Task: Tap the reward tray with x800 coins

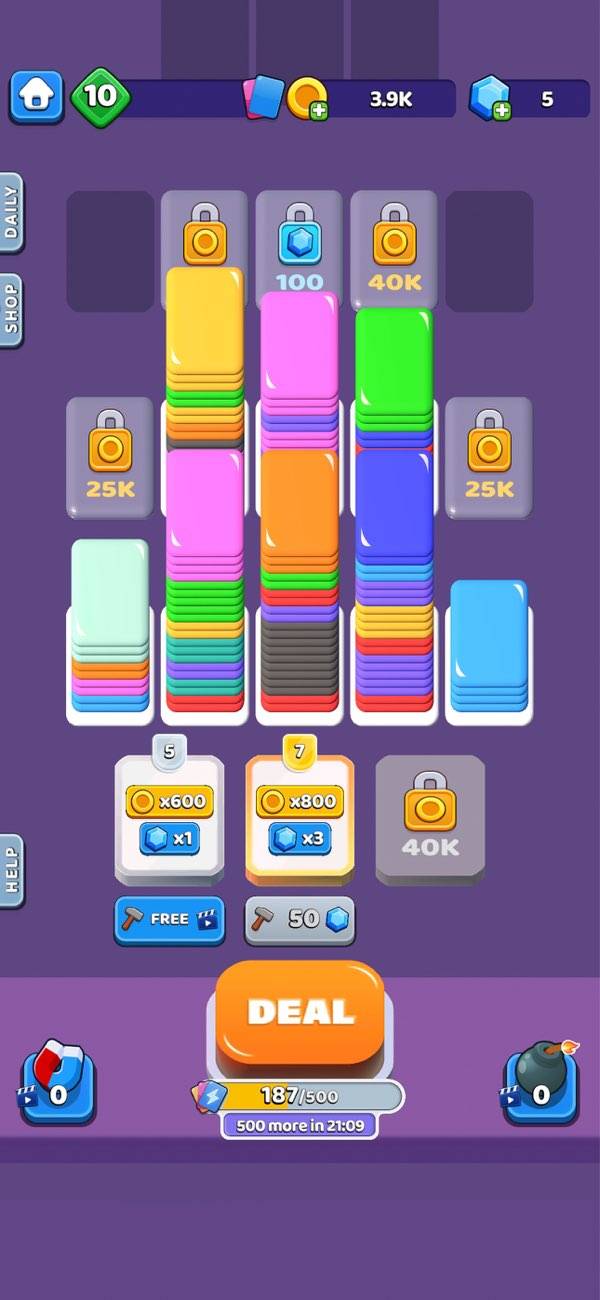Action: click(299, 820)
